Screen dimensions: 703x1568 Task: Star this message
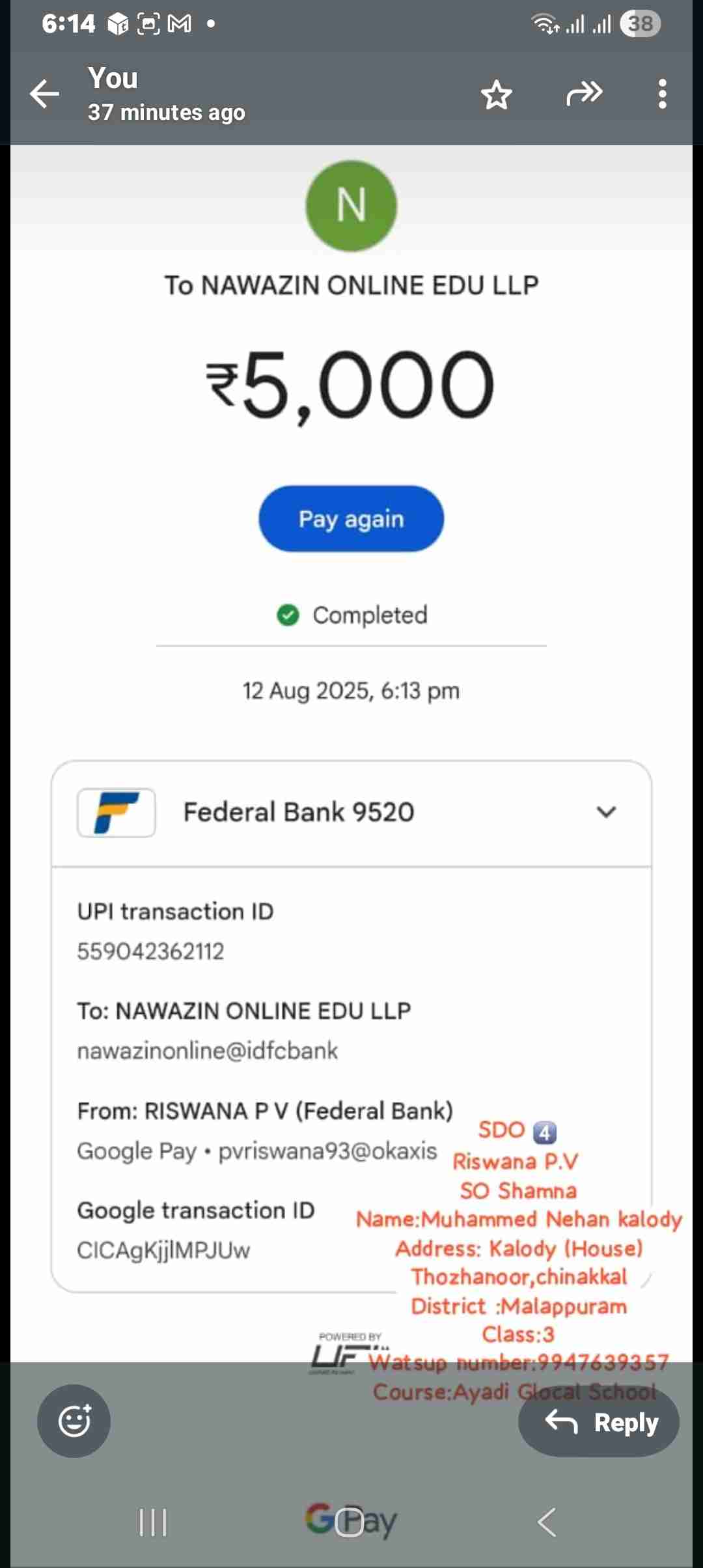pyautogui.click(x=496, y=95)
